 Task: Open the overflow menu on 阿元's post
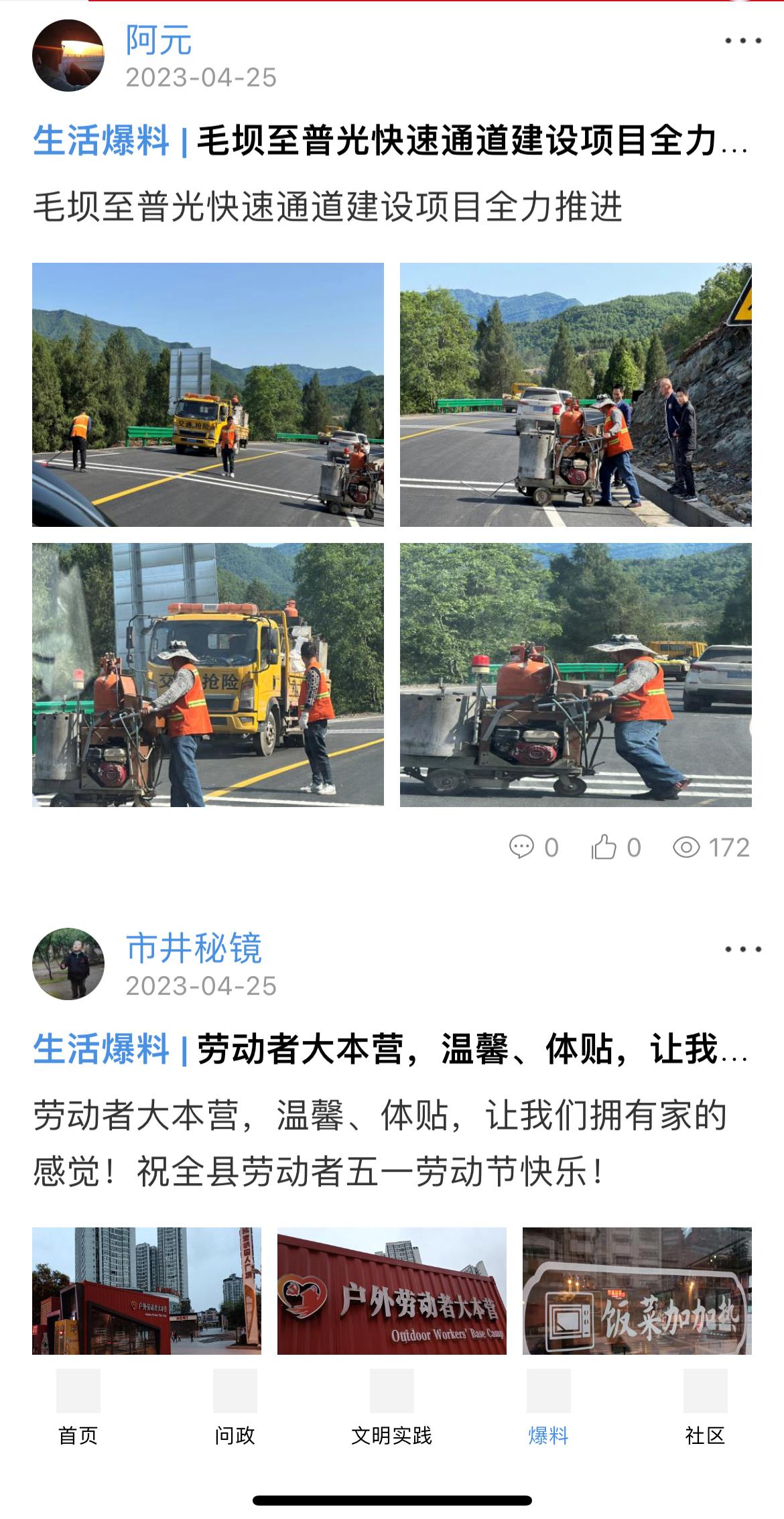click(x=742, y=41)
